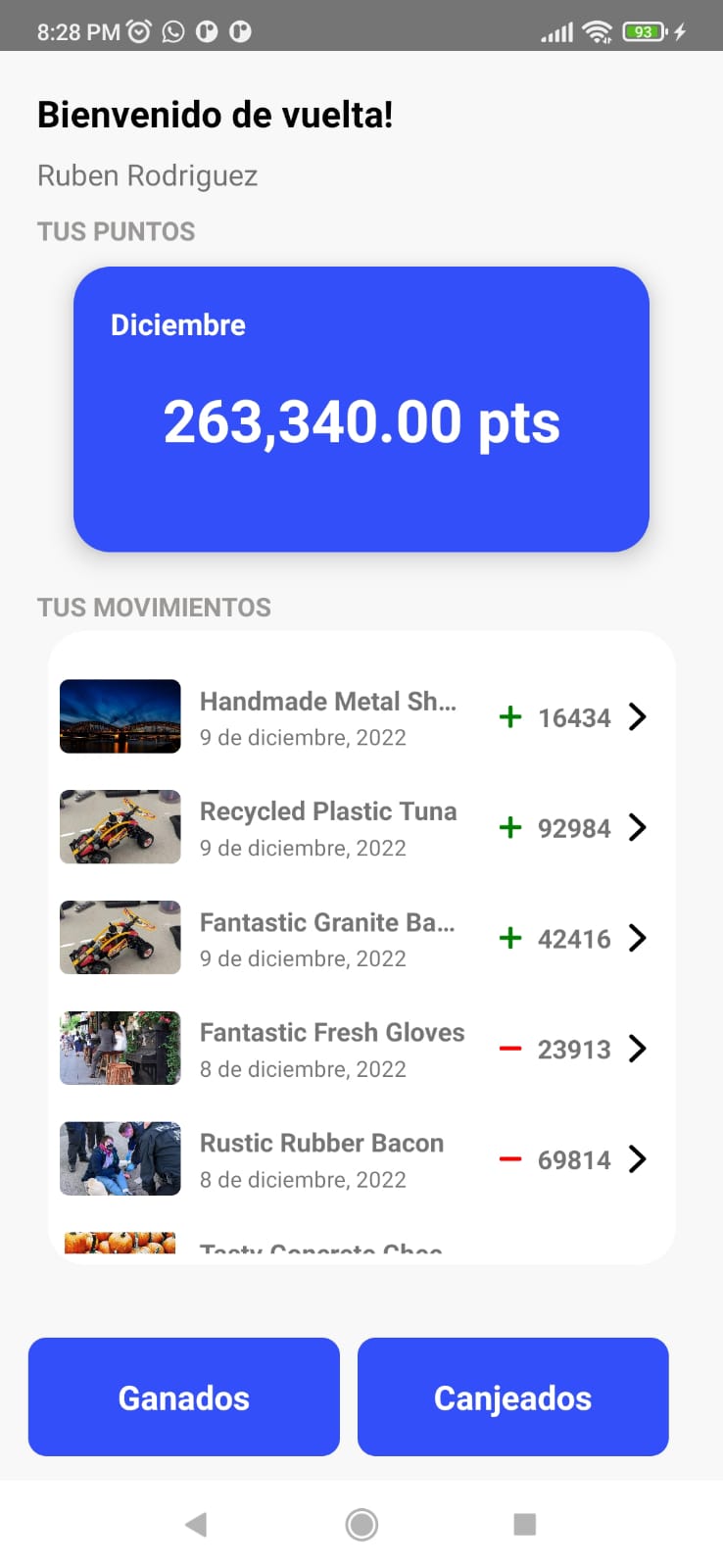
Task: Open the Fantastic Granite movement row
Action: click(353, 939)
